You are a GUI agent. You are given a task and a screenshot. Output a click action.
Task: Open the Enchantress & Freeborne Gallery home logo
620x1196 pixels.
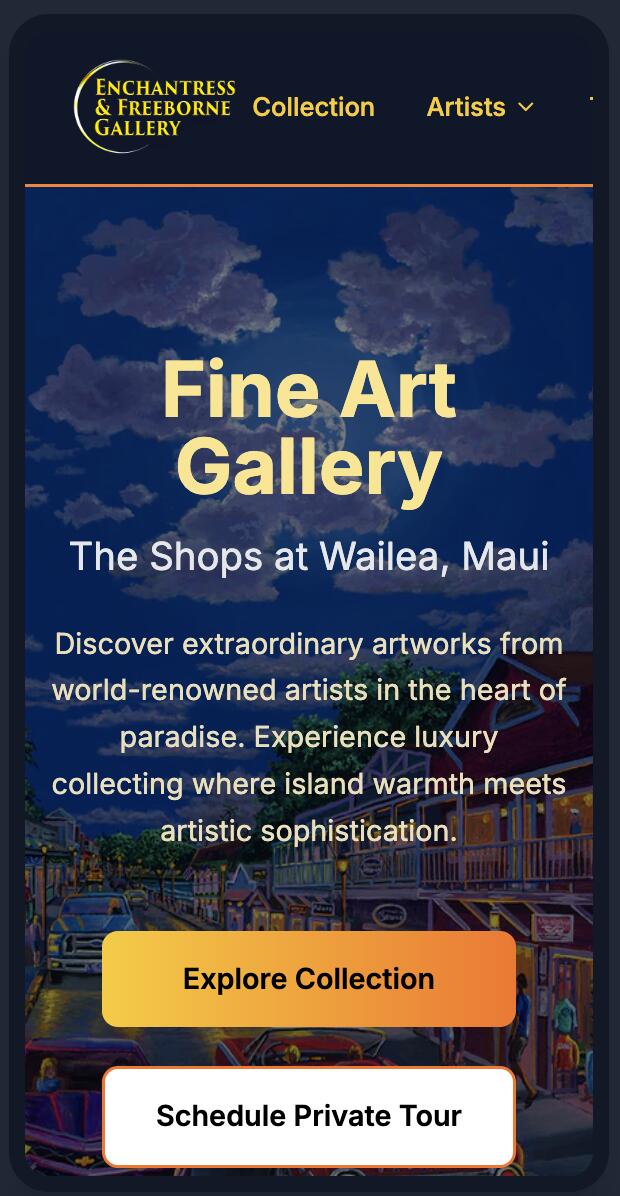point(155,107)
